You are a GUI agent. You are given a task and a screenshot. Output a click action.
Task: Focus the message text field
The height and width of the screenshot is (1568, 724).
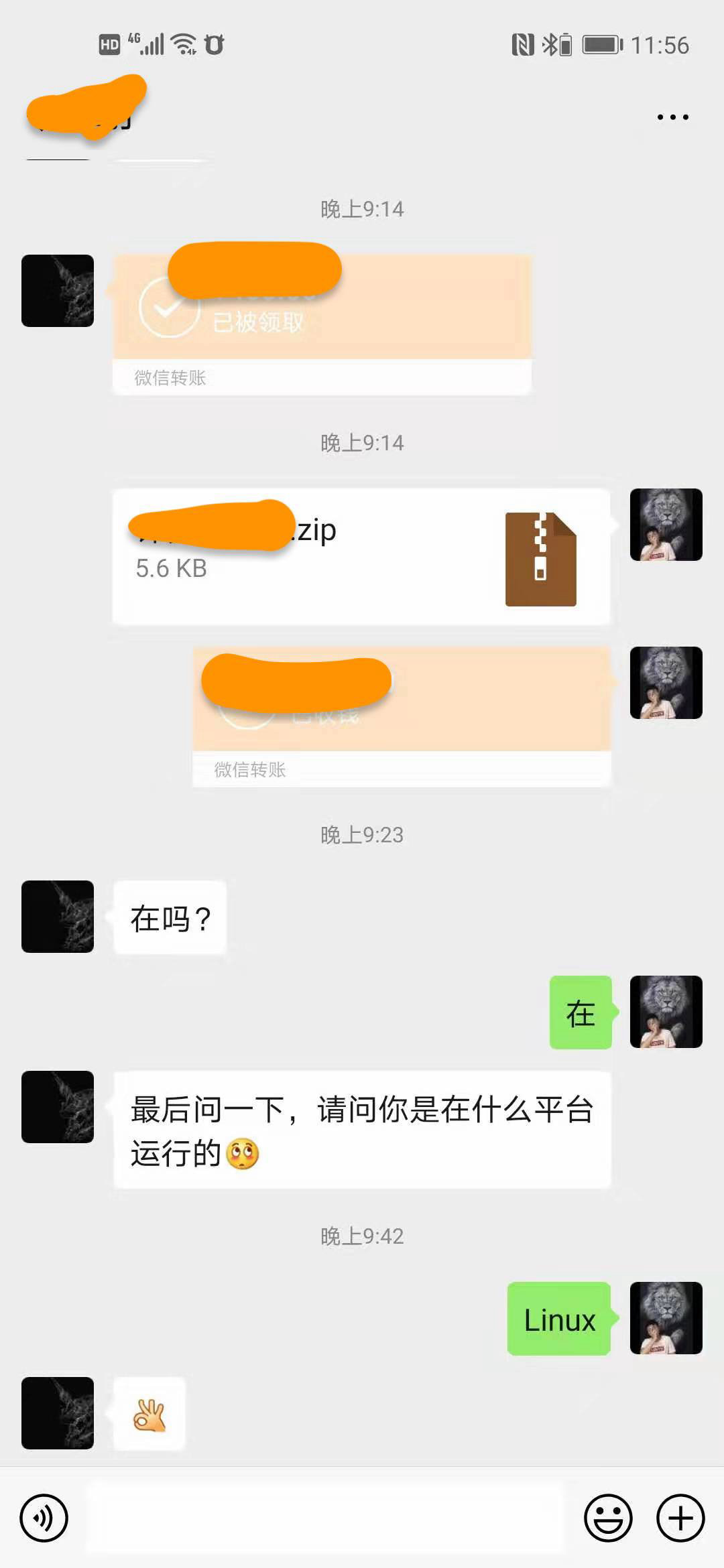325,1518
